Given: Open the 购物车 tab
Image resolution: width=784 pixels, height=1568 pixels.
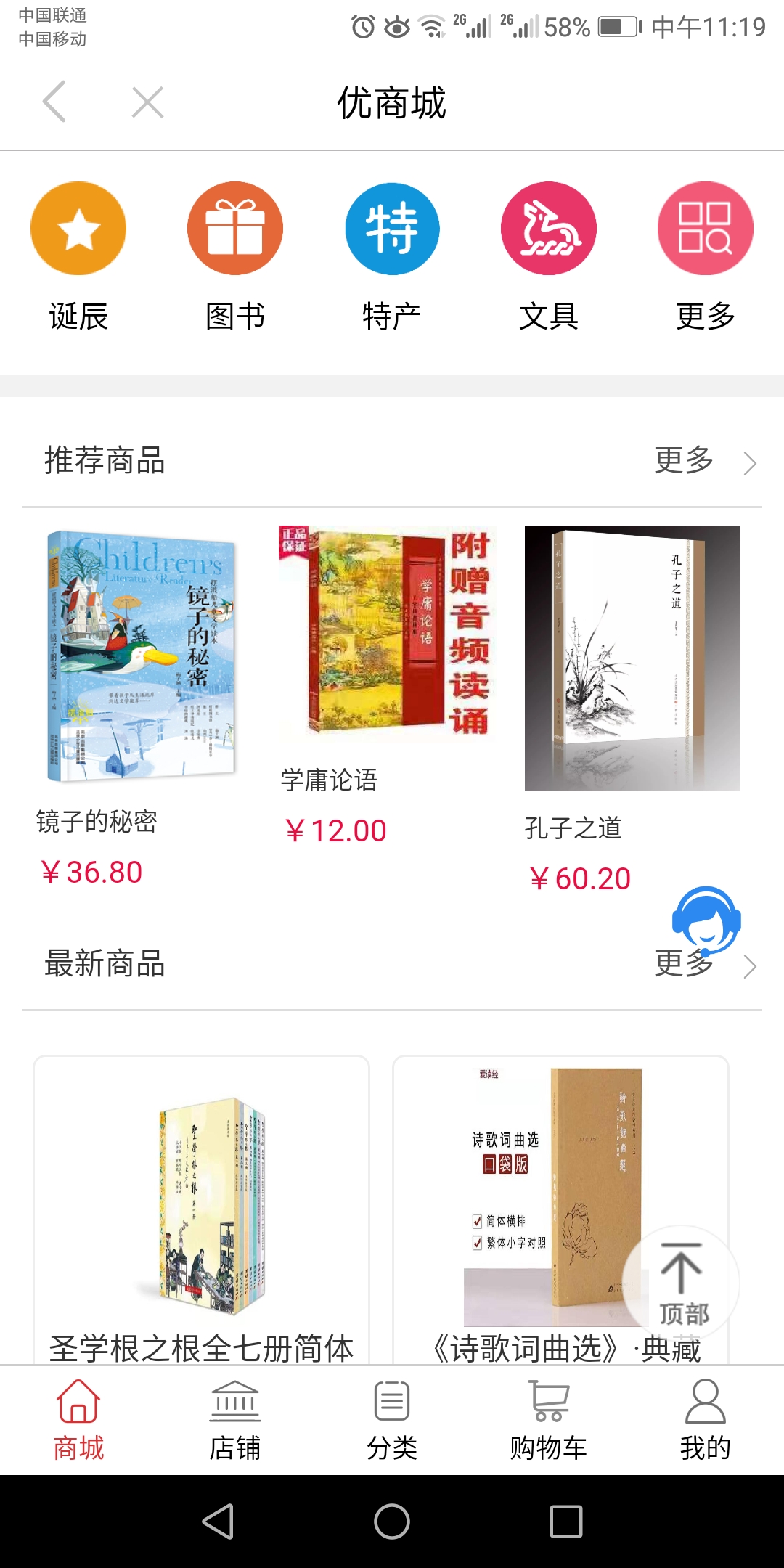Looking at the screenshot, I should click(x=549, y=1421).
